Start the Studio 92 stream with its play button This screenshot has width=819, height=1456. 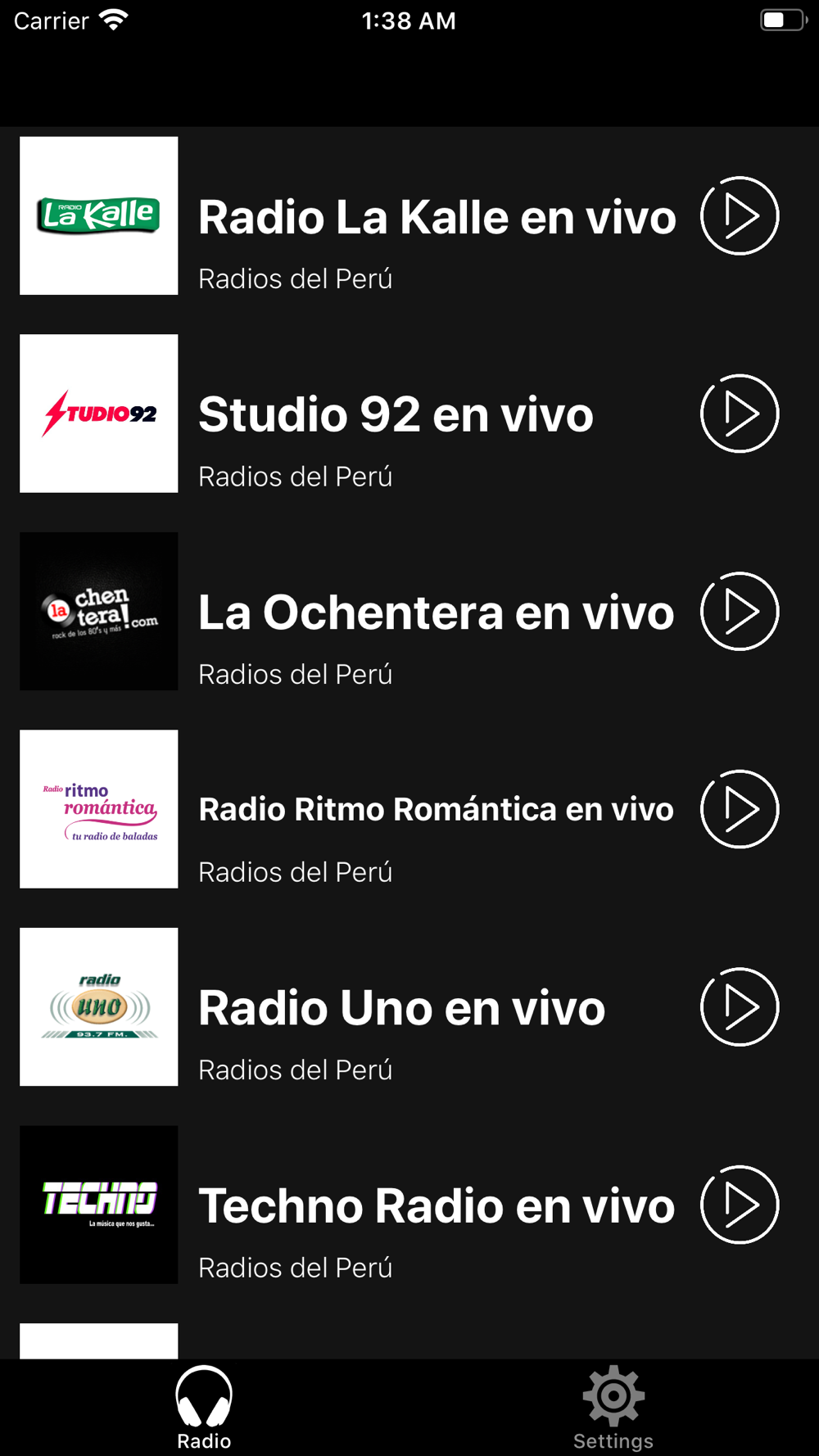pos(740,414)
